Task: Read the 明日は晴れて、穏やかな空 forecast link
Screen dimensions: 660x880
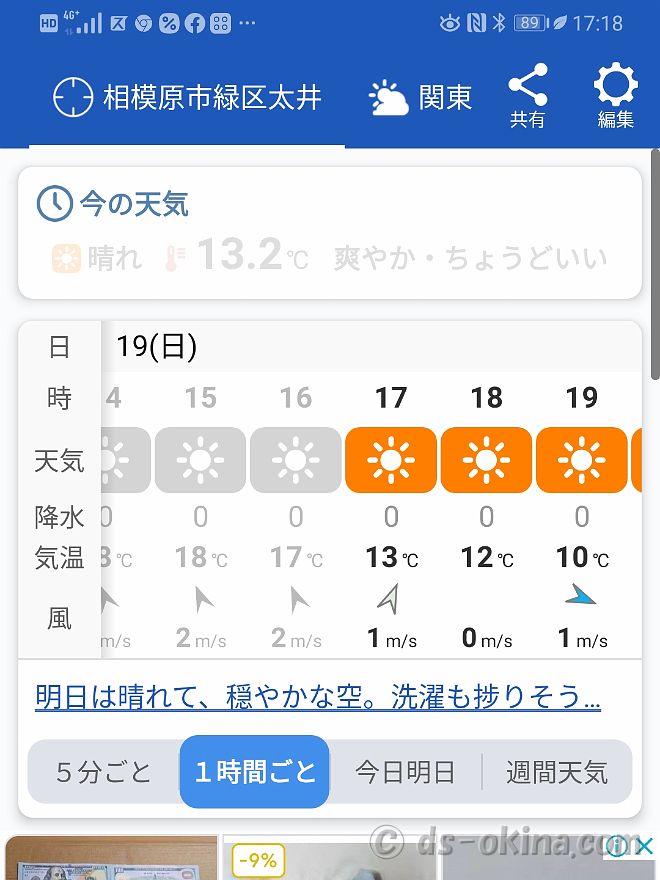Action: [x=318, y=696]
